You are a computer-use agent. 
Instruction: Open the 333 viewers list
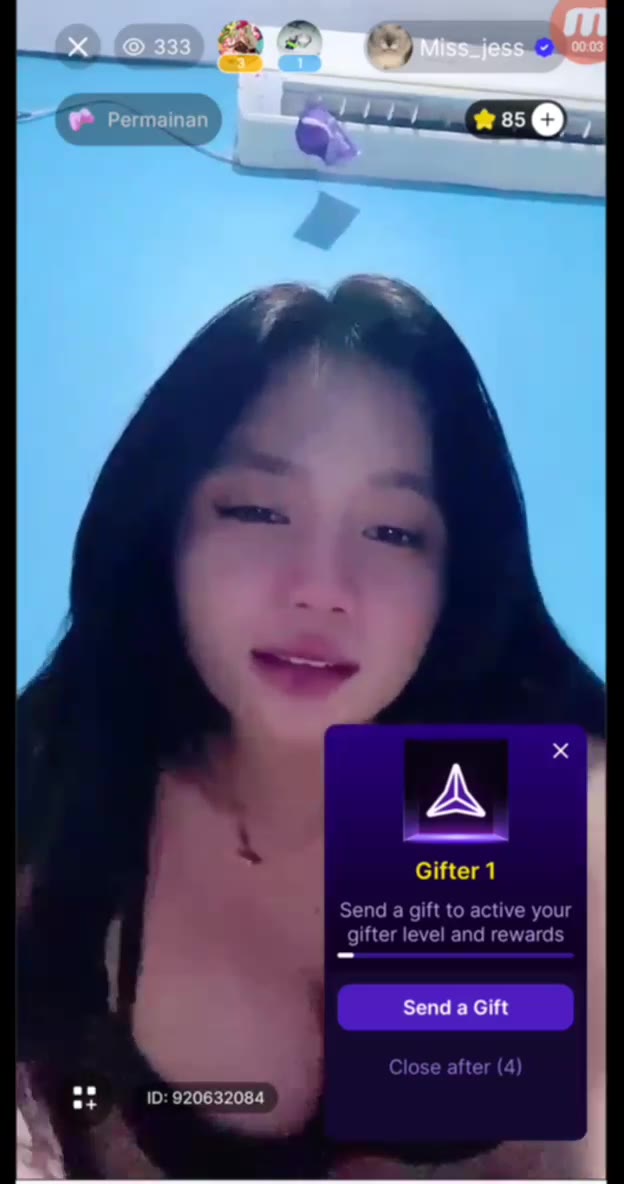(x=158, y=46)
